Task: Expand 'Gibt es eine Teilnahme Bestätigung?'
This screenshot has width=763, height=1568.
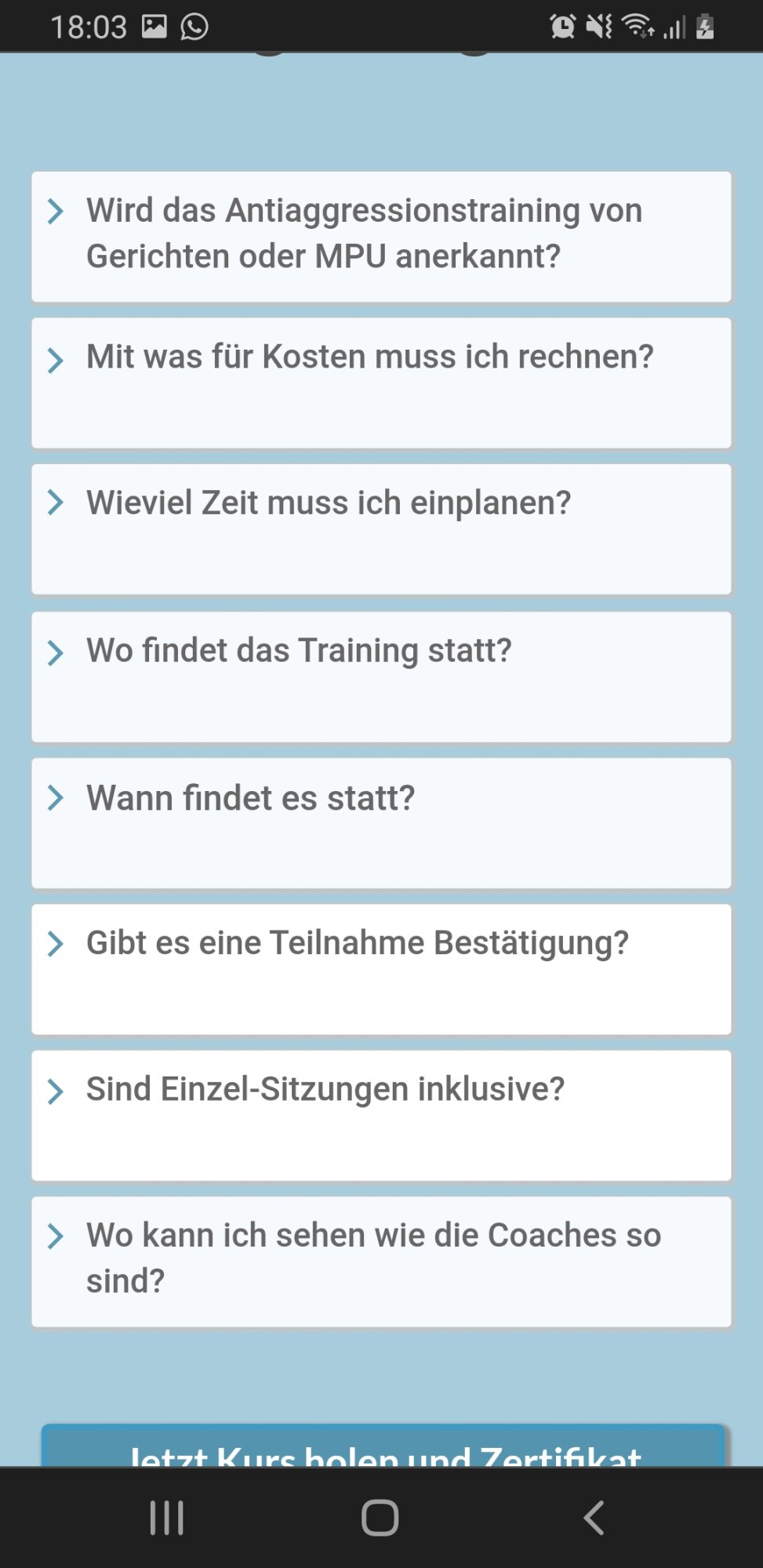Action: (357, 943)
